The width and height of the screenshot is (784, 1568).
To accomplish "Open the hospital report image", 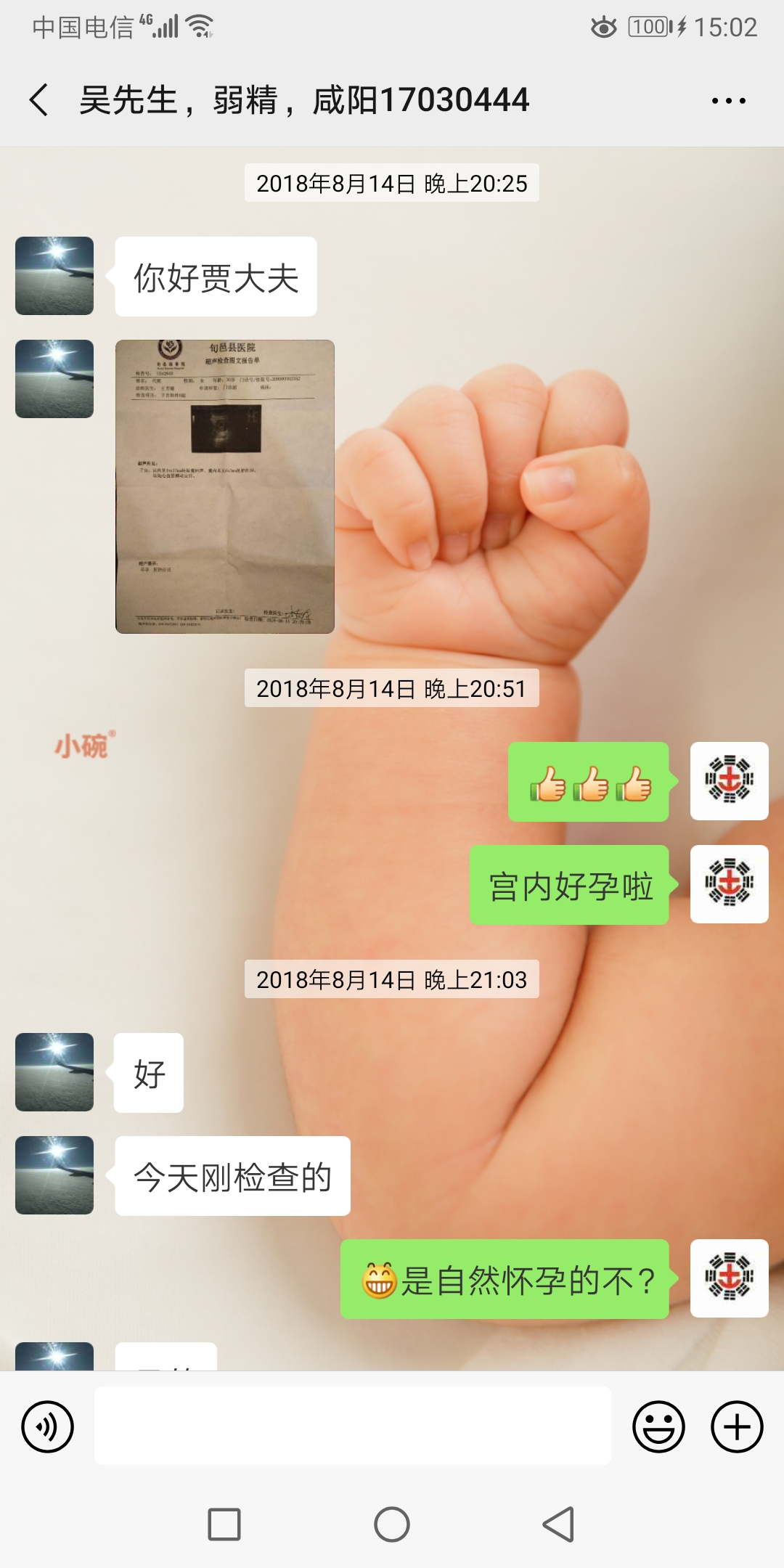I will tap(225, 486).
